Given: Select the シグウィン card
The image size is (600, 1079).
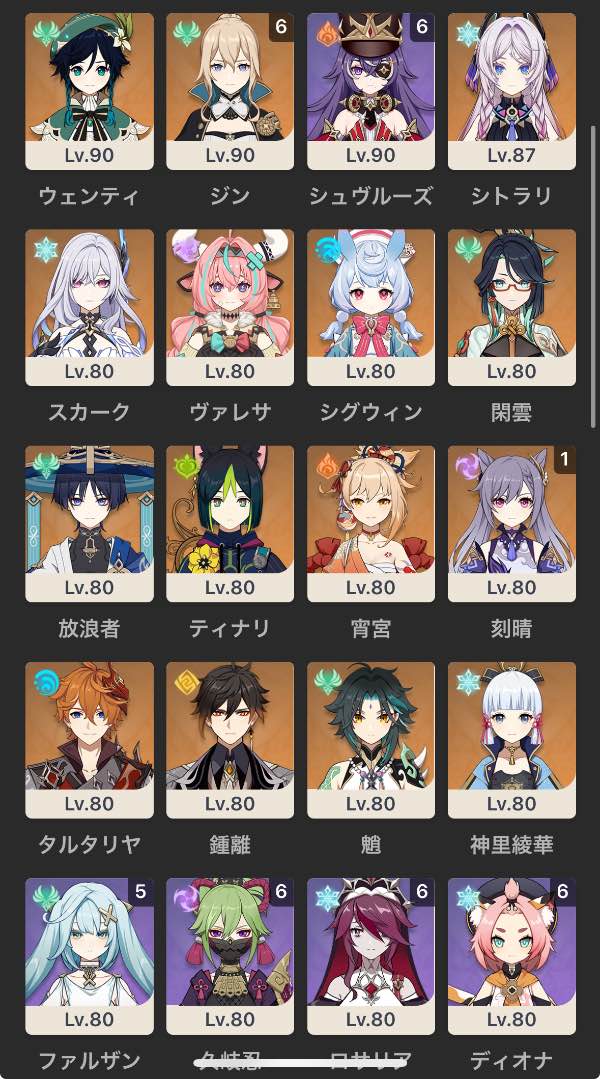Looking at the screenshot, I should pyautogui.click(x=371, y=307).
